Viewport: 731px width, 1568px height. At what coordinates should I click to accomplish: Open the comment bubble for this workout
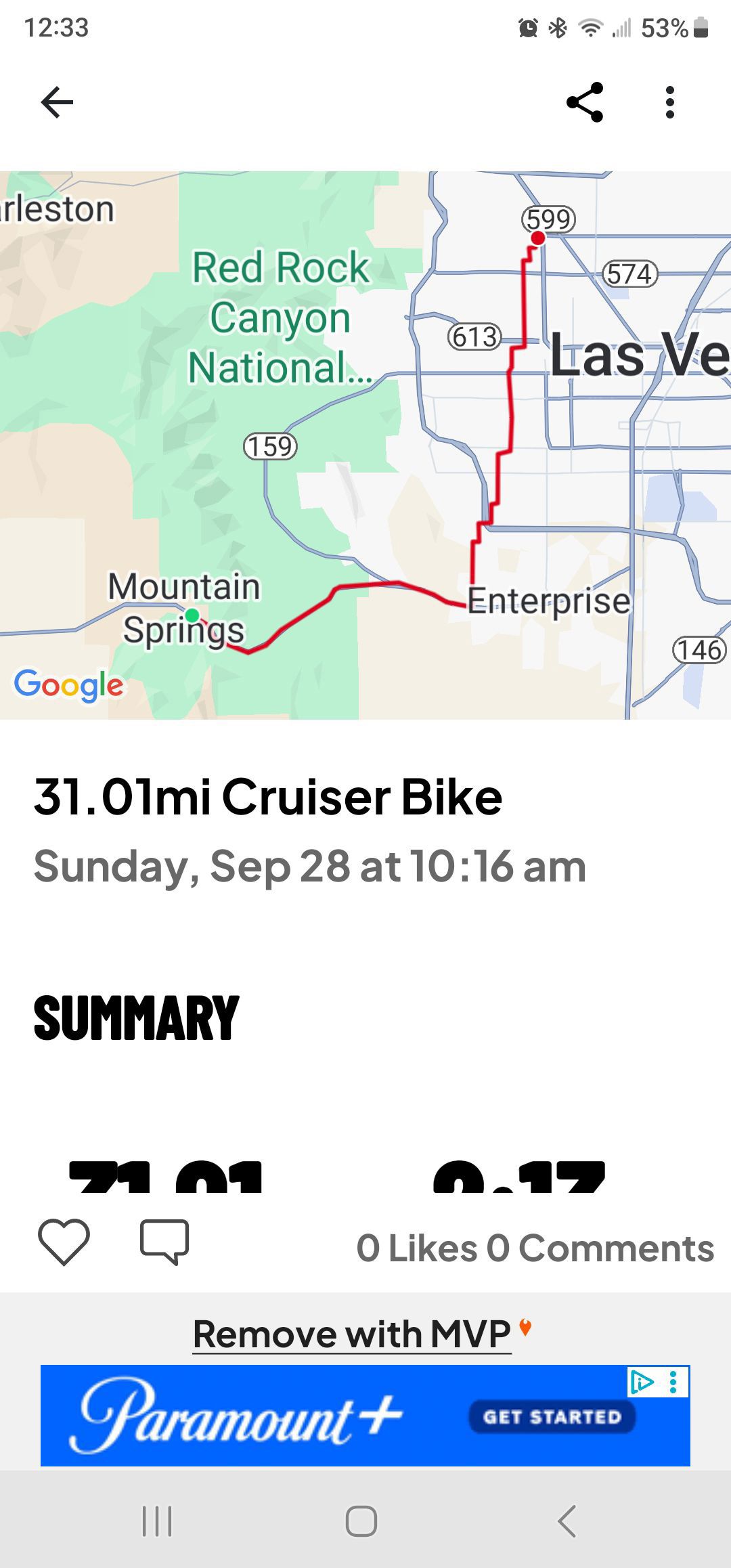(x=164, y=1242)
